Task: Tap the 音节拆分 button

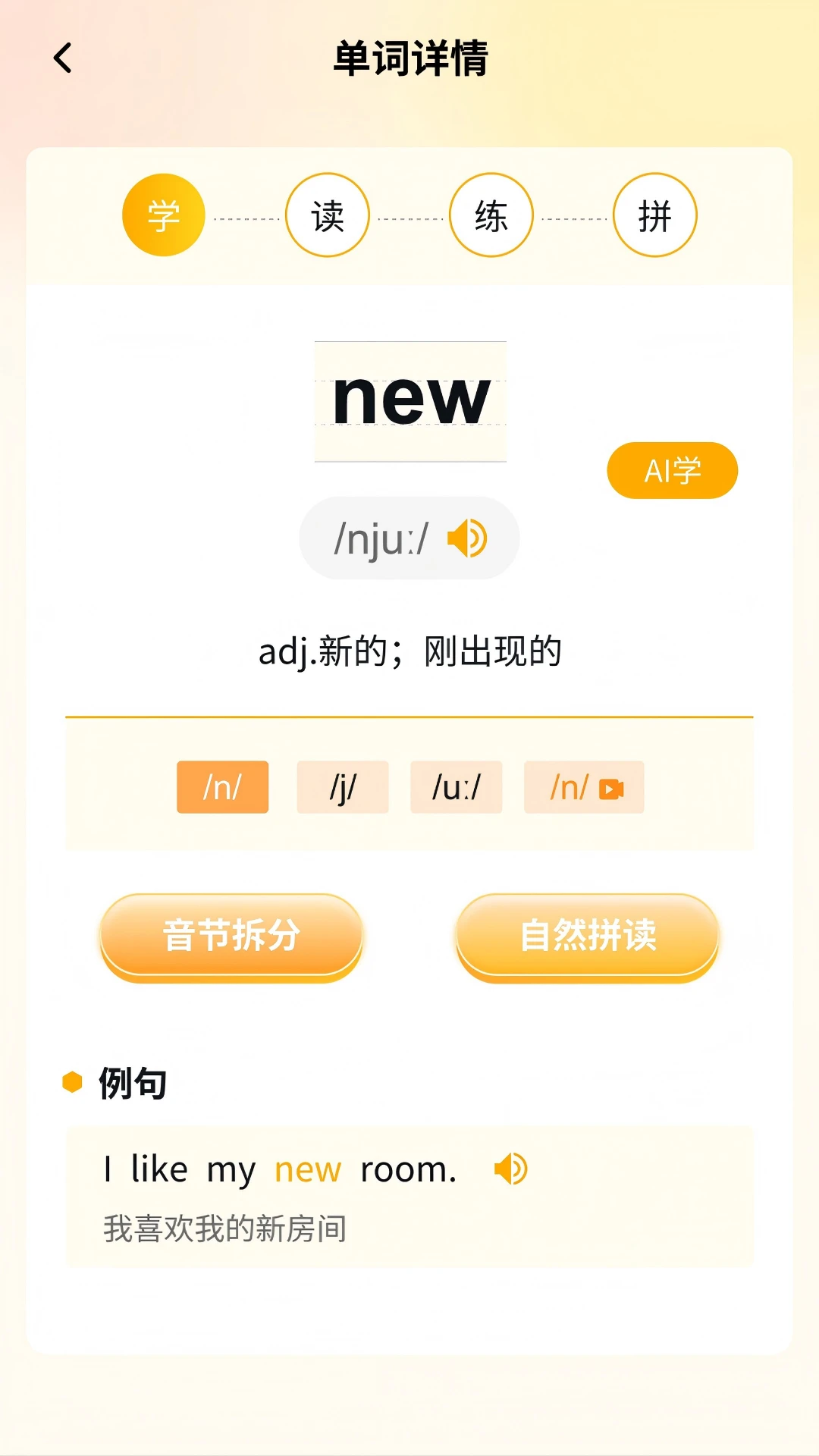Action: [x=232, y=936]
